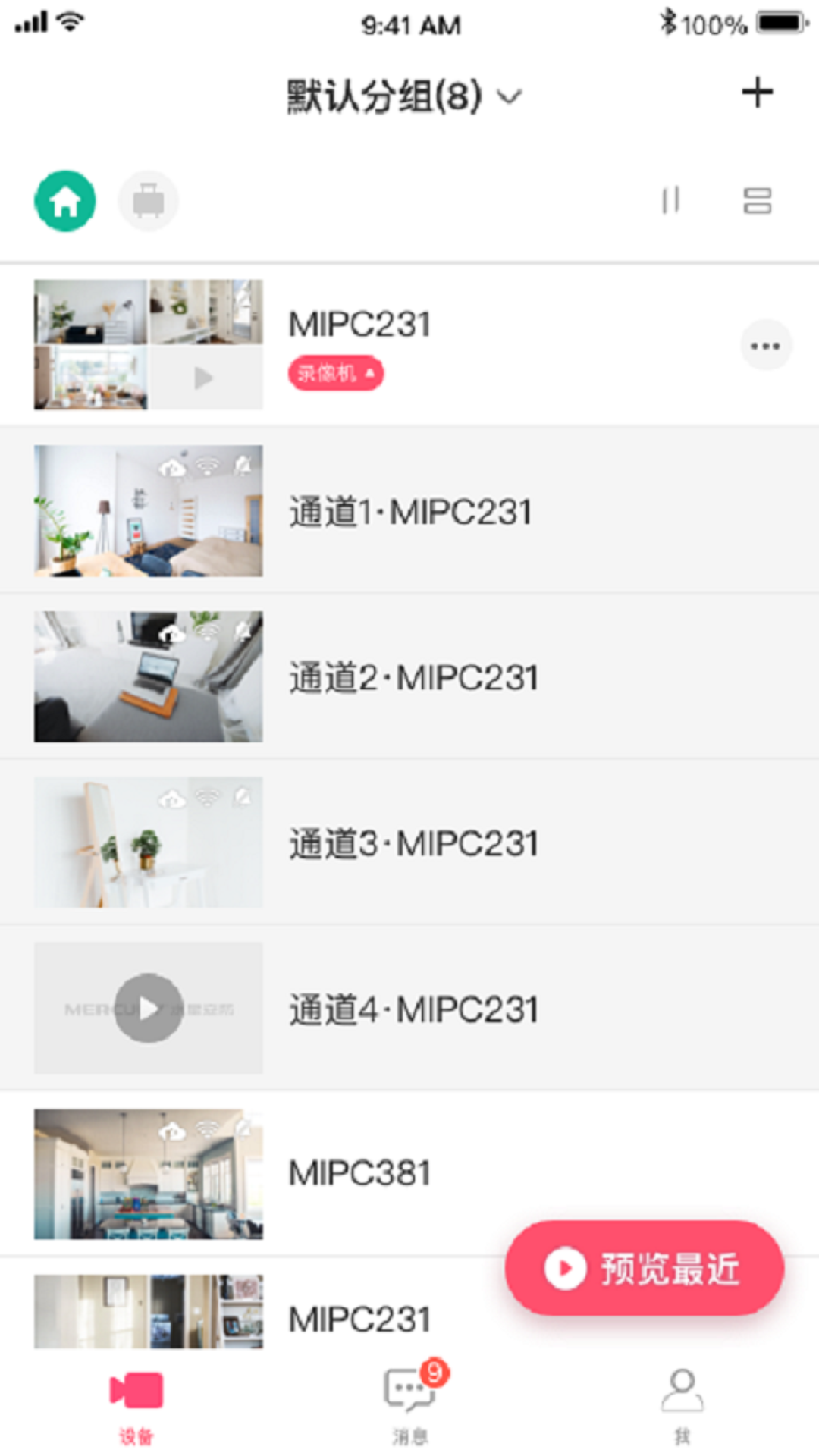Switch to the 我 profile tab
819x1456 pixels.
tap(682, 1404)
